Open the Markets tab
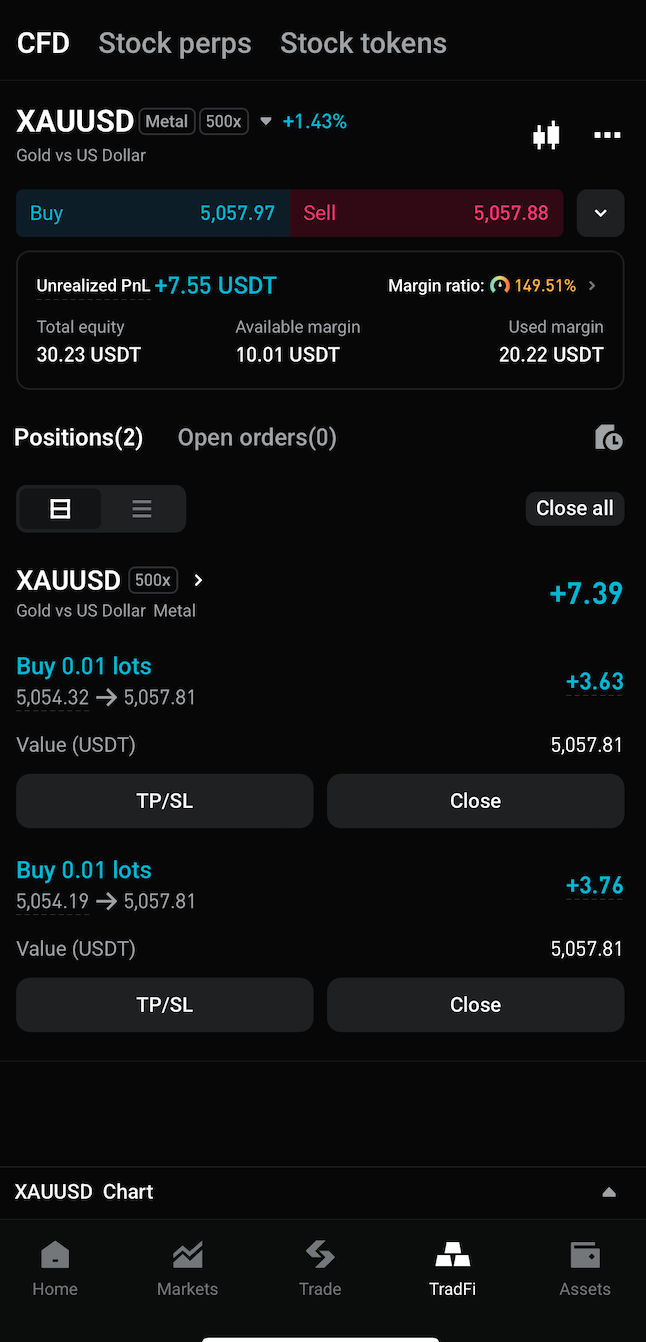The height and width of the screenshot is (1342, 646). [x=187, y=1268]
